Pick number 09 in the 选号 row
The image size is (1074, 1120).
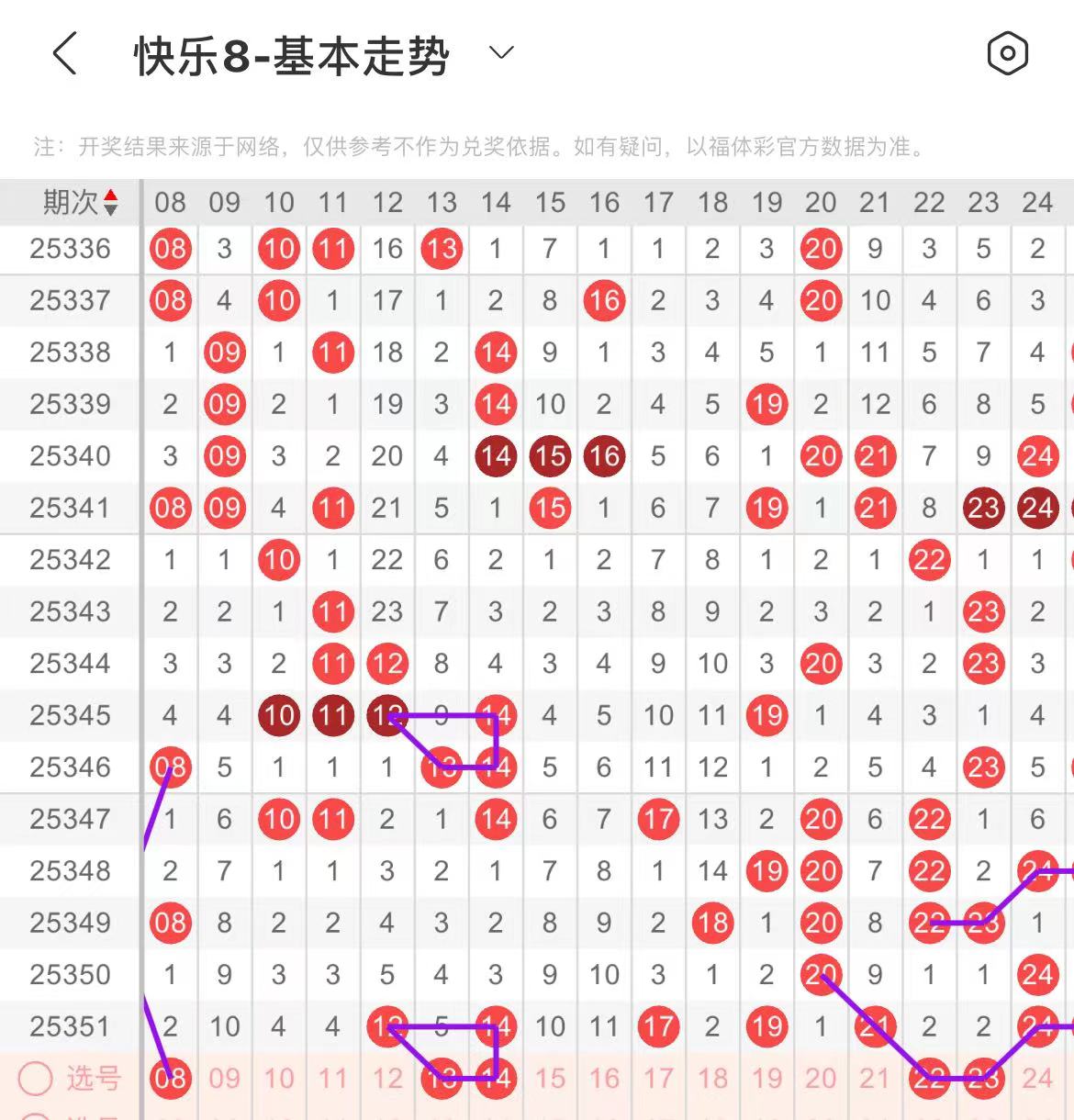224,1078
